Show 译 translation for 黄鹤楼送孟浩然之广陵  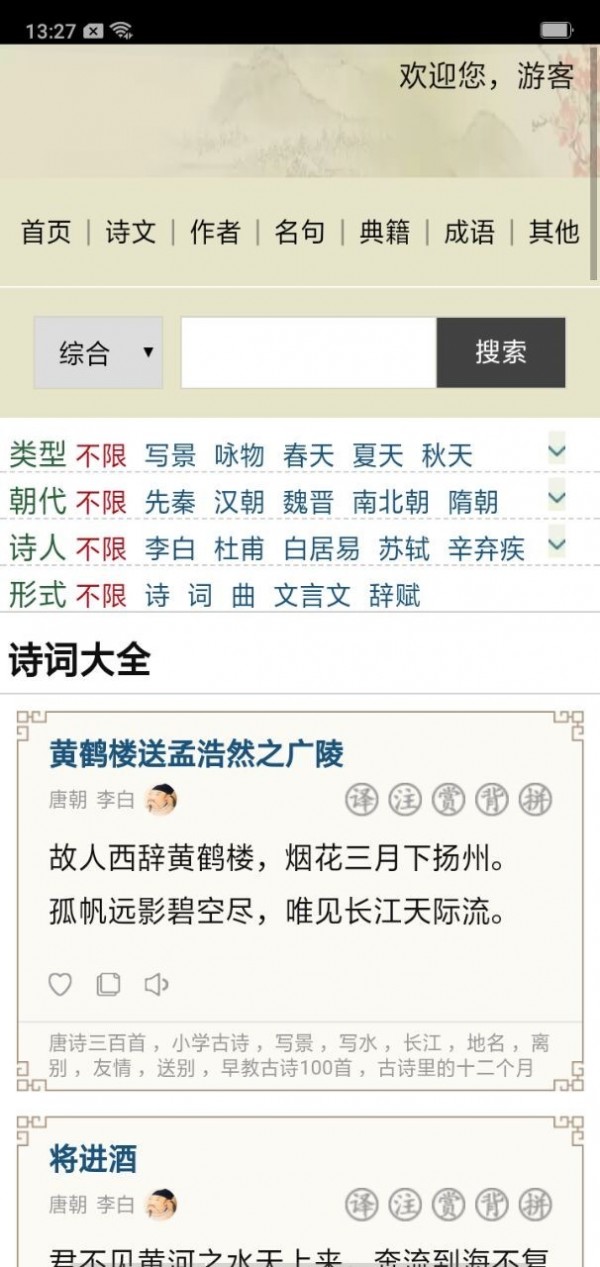[x=362, y=799]
